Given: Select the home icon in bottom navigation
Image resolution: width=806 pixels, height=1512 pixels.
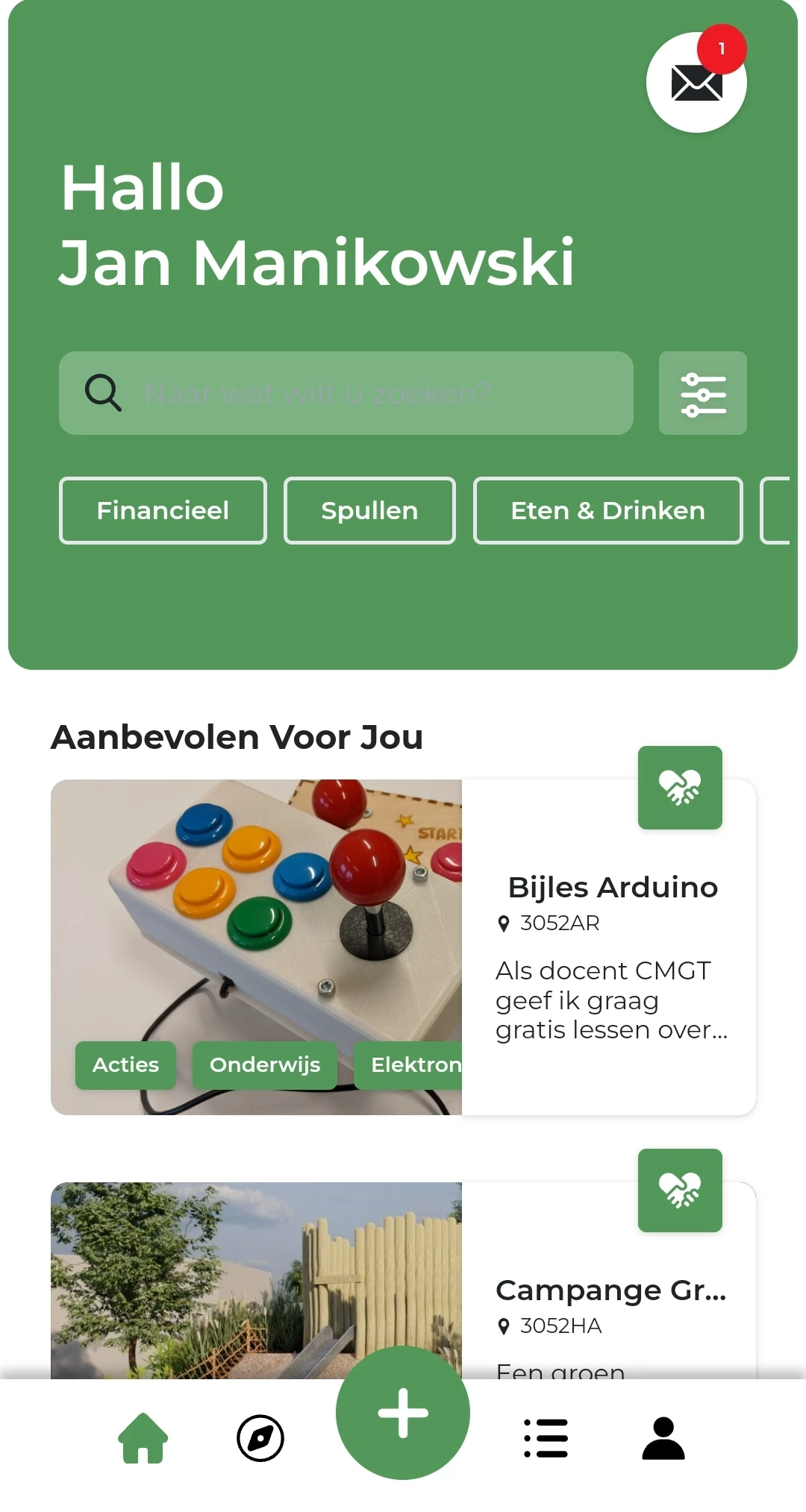Looking at the screenshot, I should pyautogui.click(x=143, y=1437).
